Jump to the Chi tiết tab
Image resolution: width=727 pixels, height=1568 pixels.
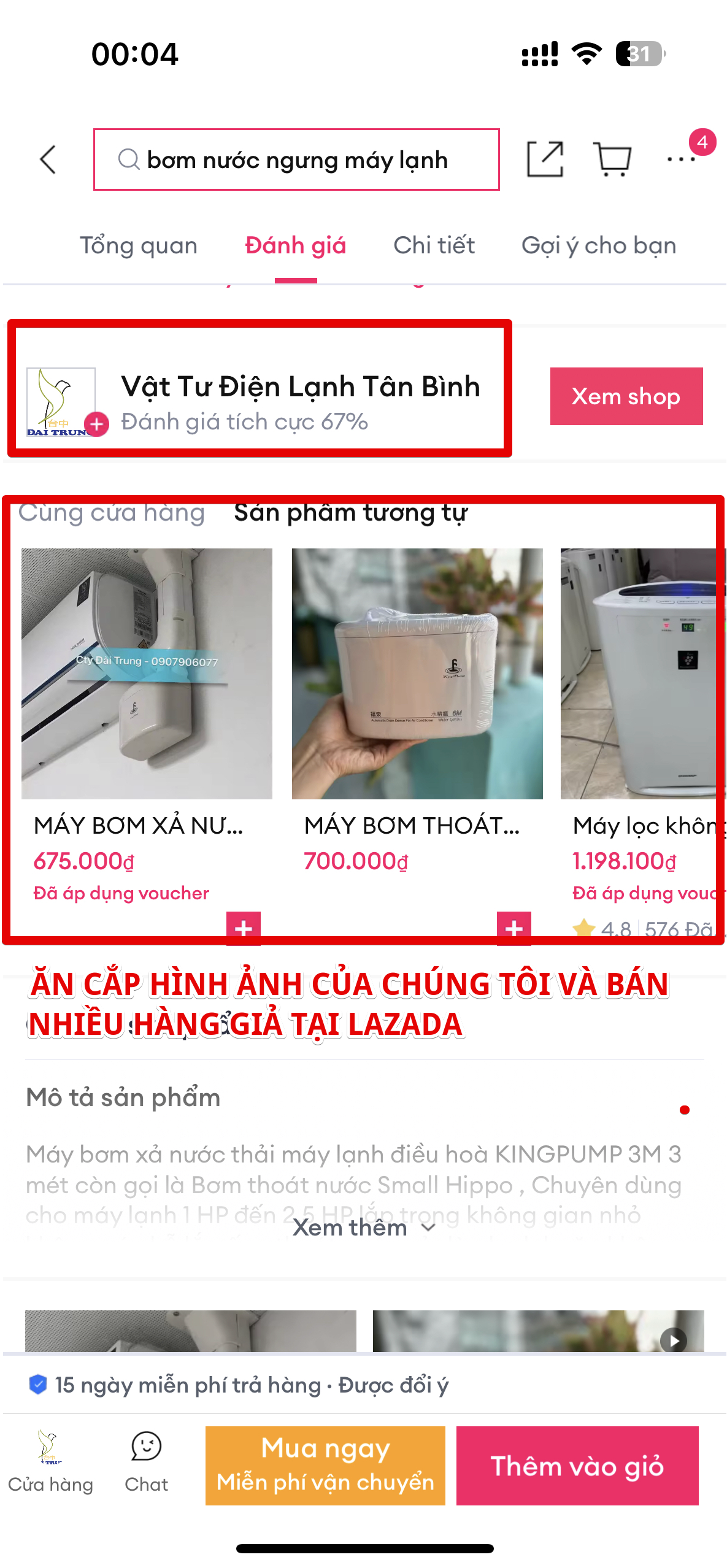point(434,245)
